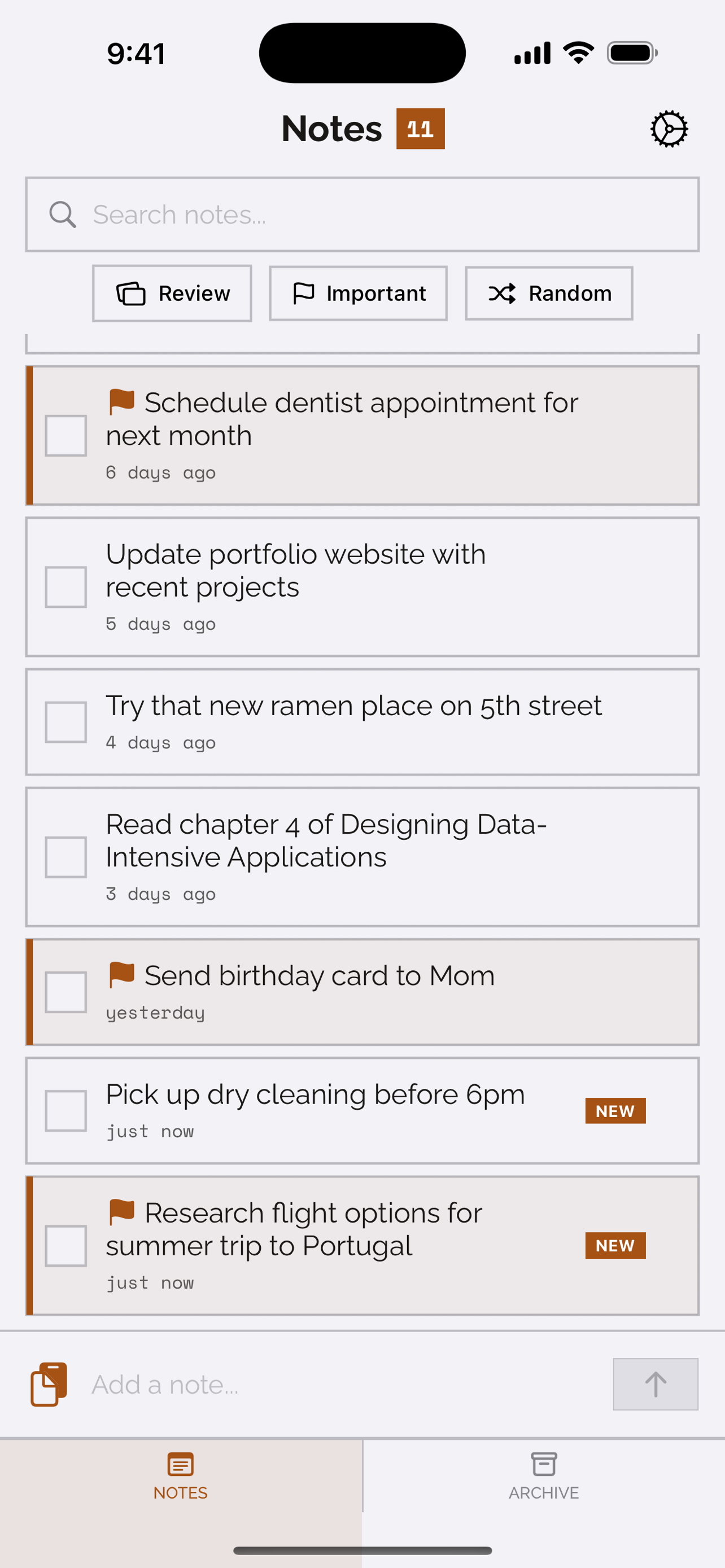Click the duplicate-note icon beside Add a note
The height and width of the screenshot is (1568, 725).
click(x=51, y=1383)
